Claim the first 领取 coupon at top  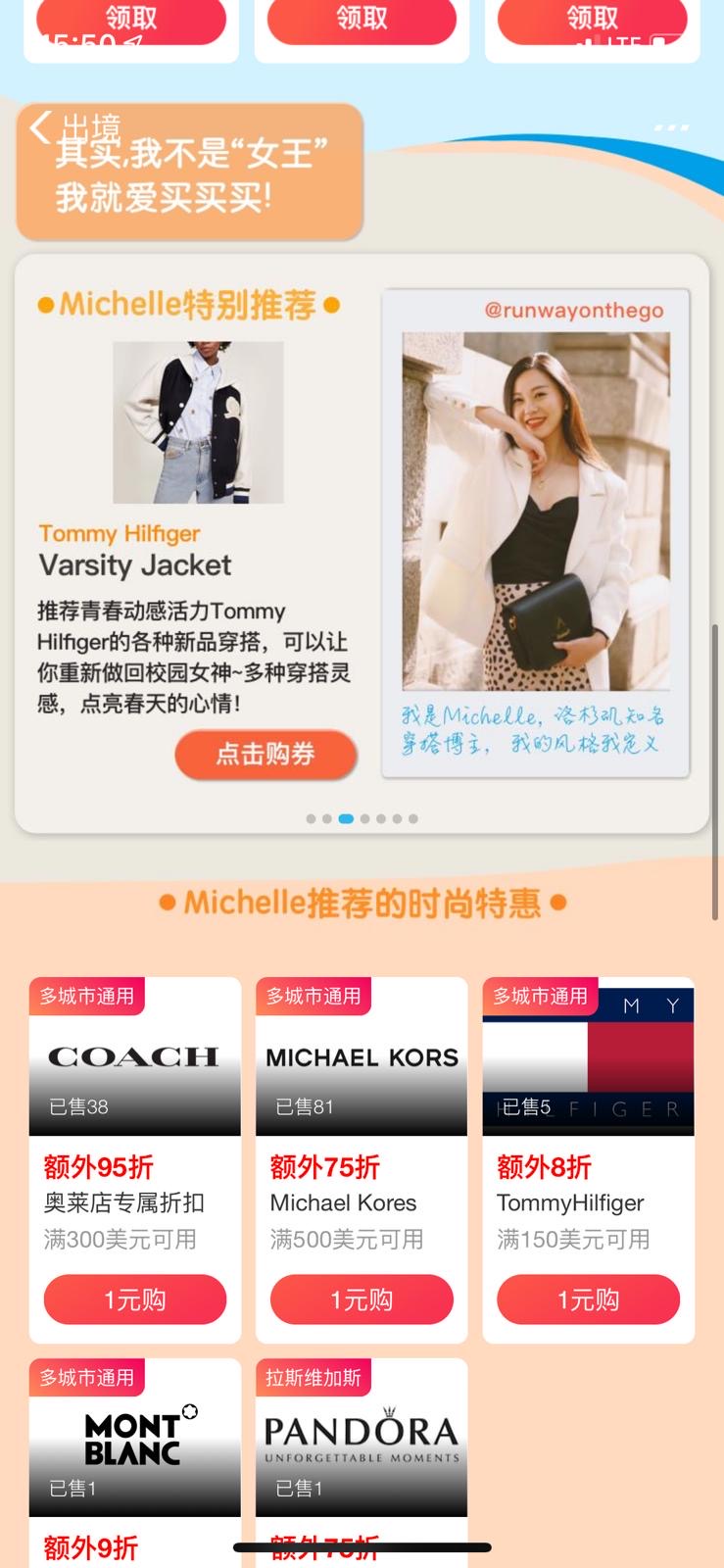(x=131, y=21)
